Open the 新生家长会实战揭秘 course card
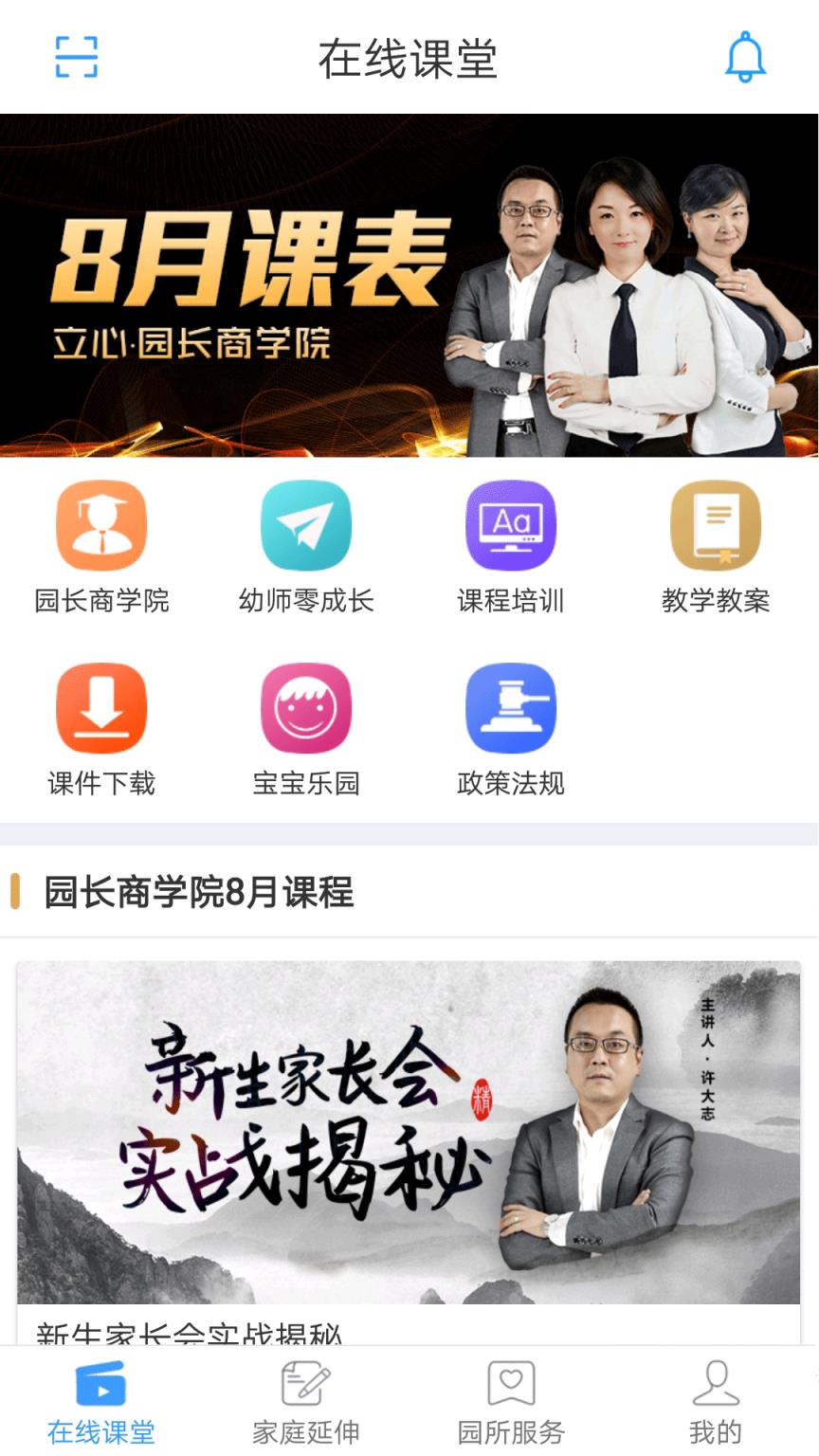Screen dimensions: 819x1456 tap(409, 1137)
